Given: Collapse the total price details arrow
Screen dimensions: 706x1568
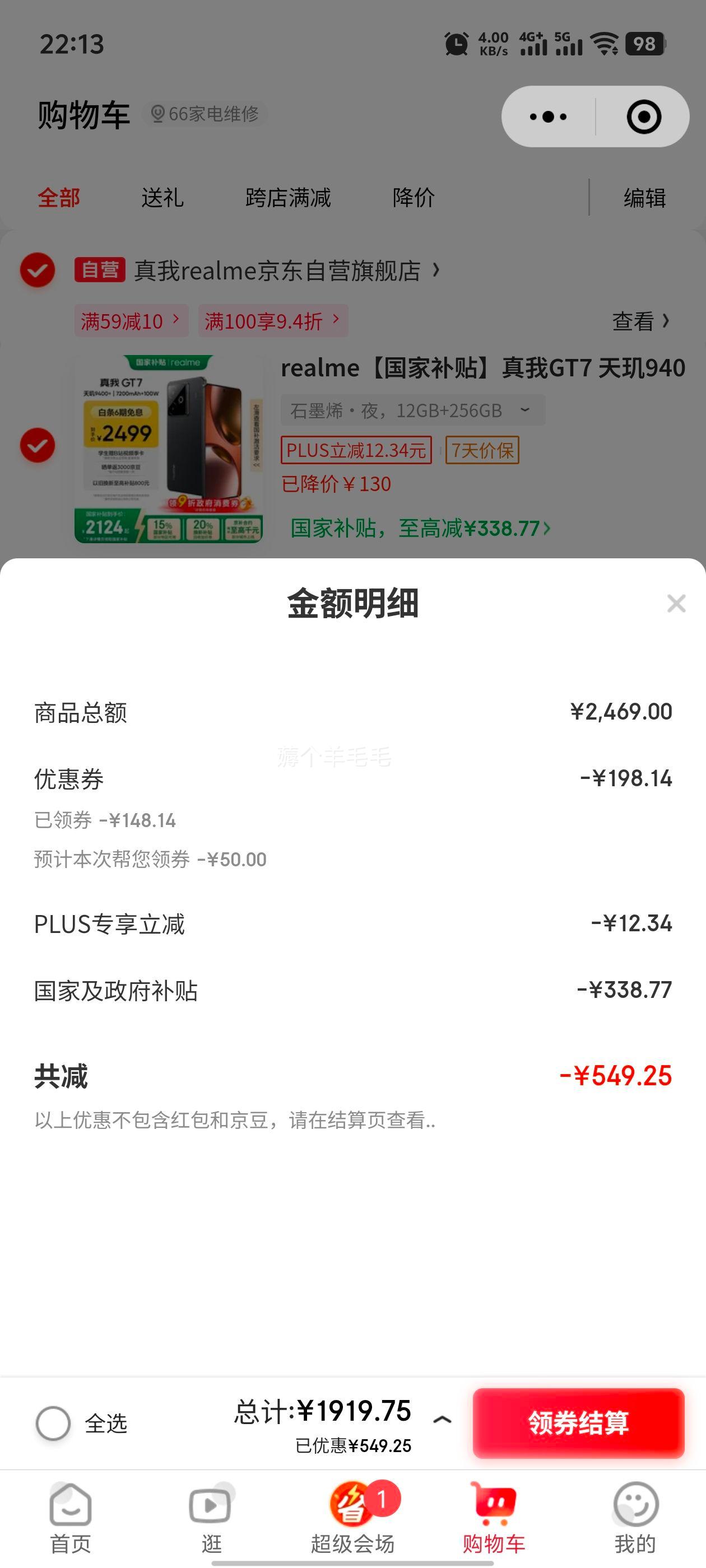Looking at the screenshot, I should click(442, 1420).
